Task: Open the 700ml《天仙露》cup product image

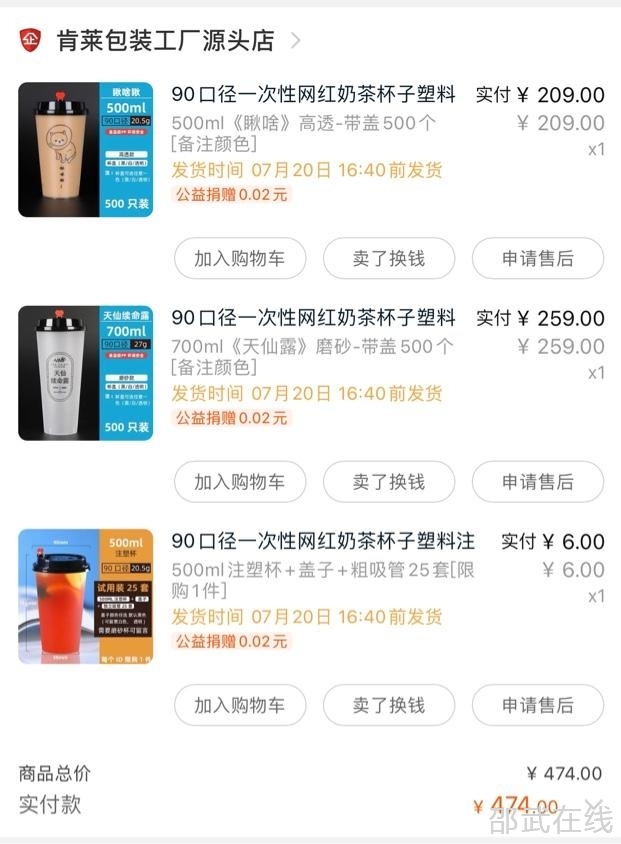Action: coord(86,373)
